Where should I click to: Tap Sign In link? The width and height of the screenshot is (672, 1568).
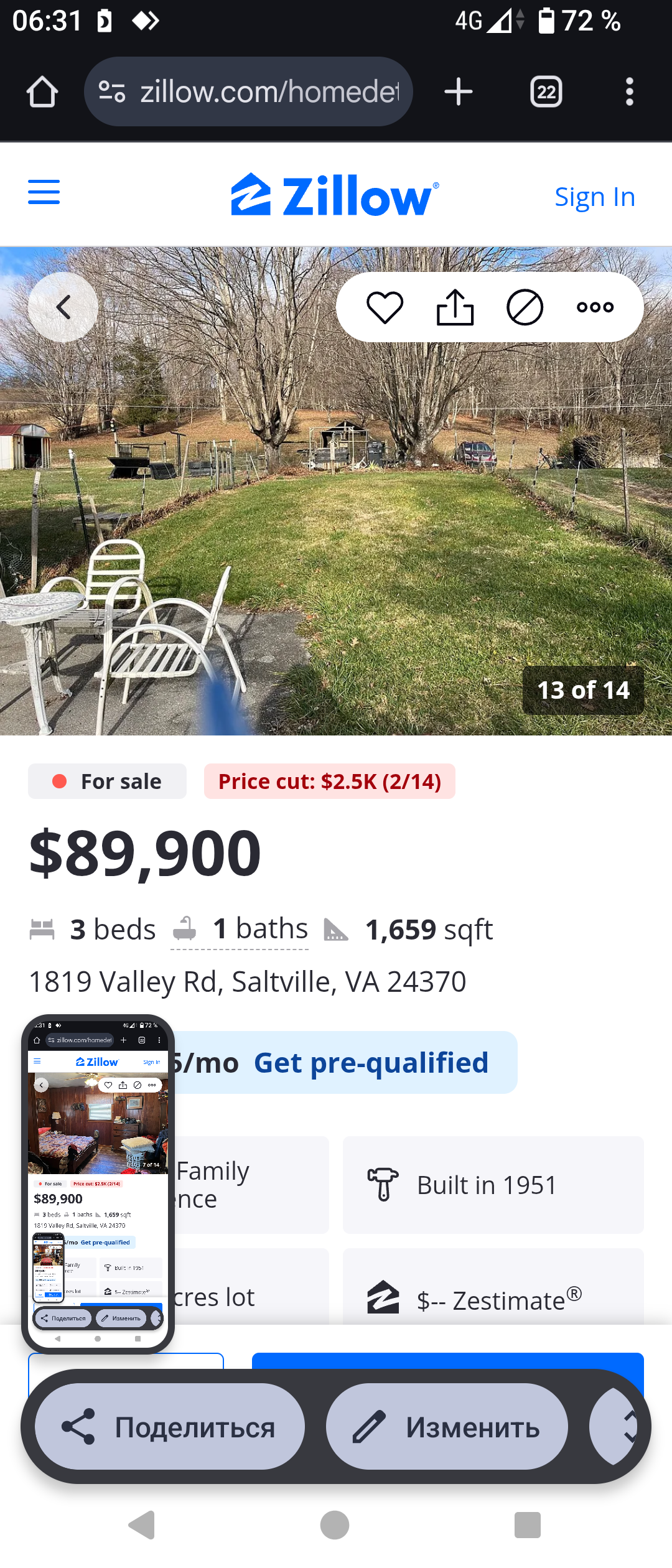[595, 197]
